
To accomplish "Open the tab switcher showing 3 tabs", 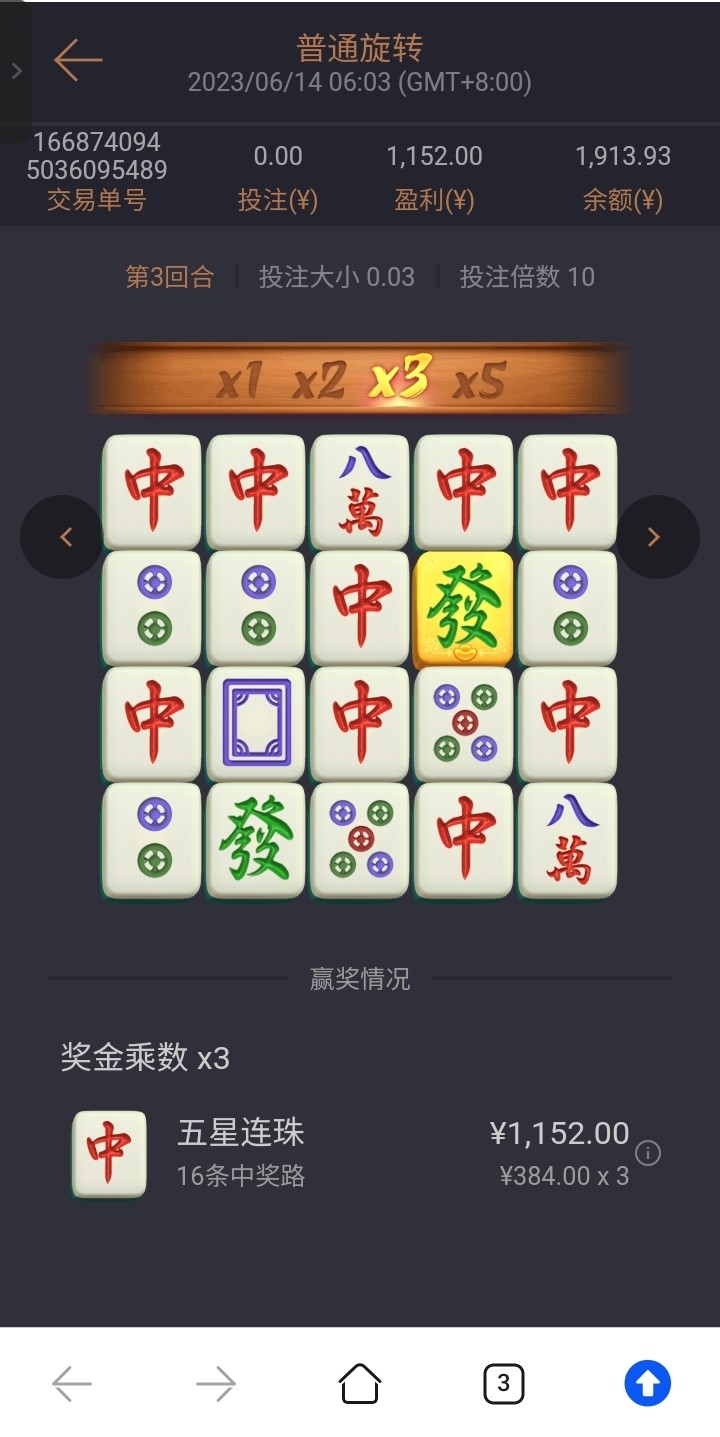I will tap(503, 1384).
